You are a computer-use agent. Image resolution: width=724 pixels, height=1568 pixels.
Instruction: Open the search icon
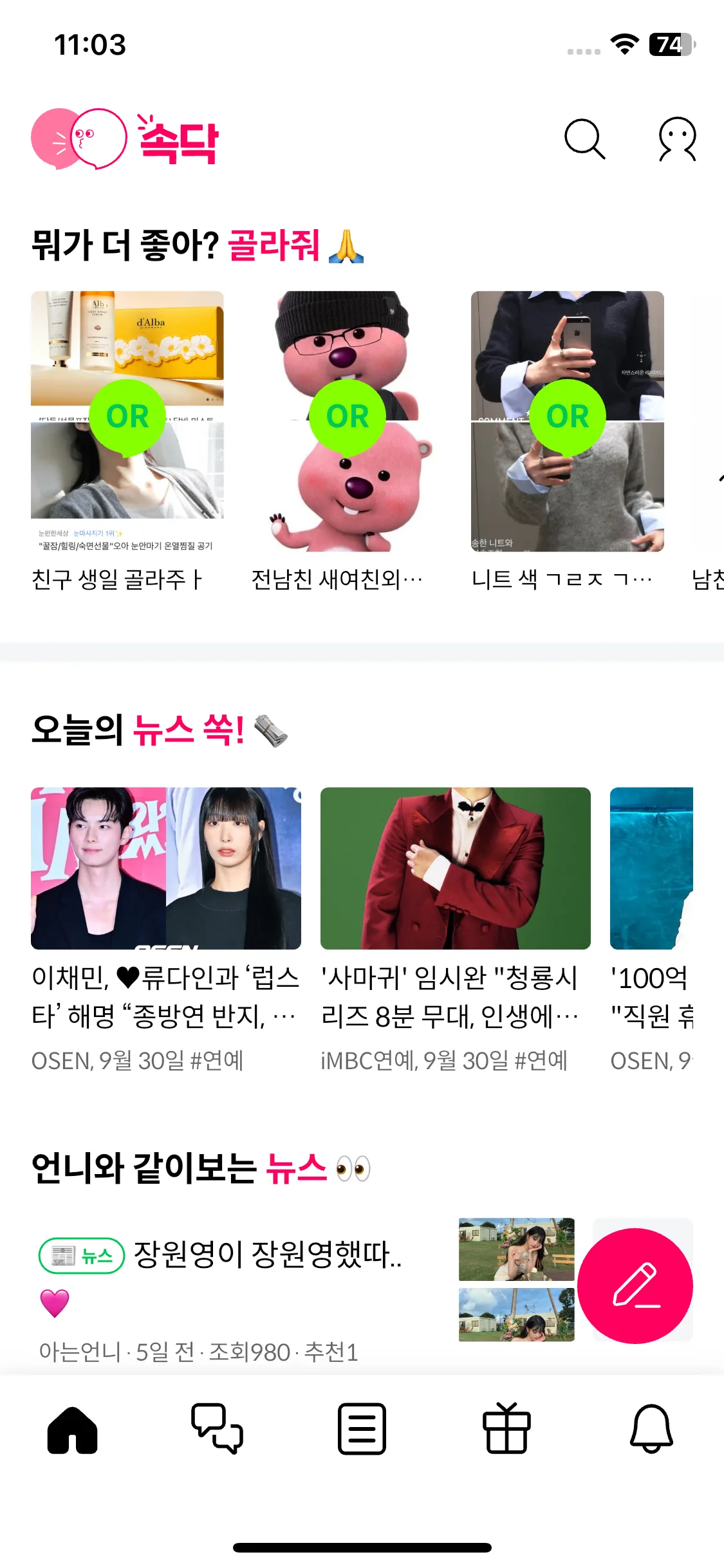584,138
